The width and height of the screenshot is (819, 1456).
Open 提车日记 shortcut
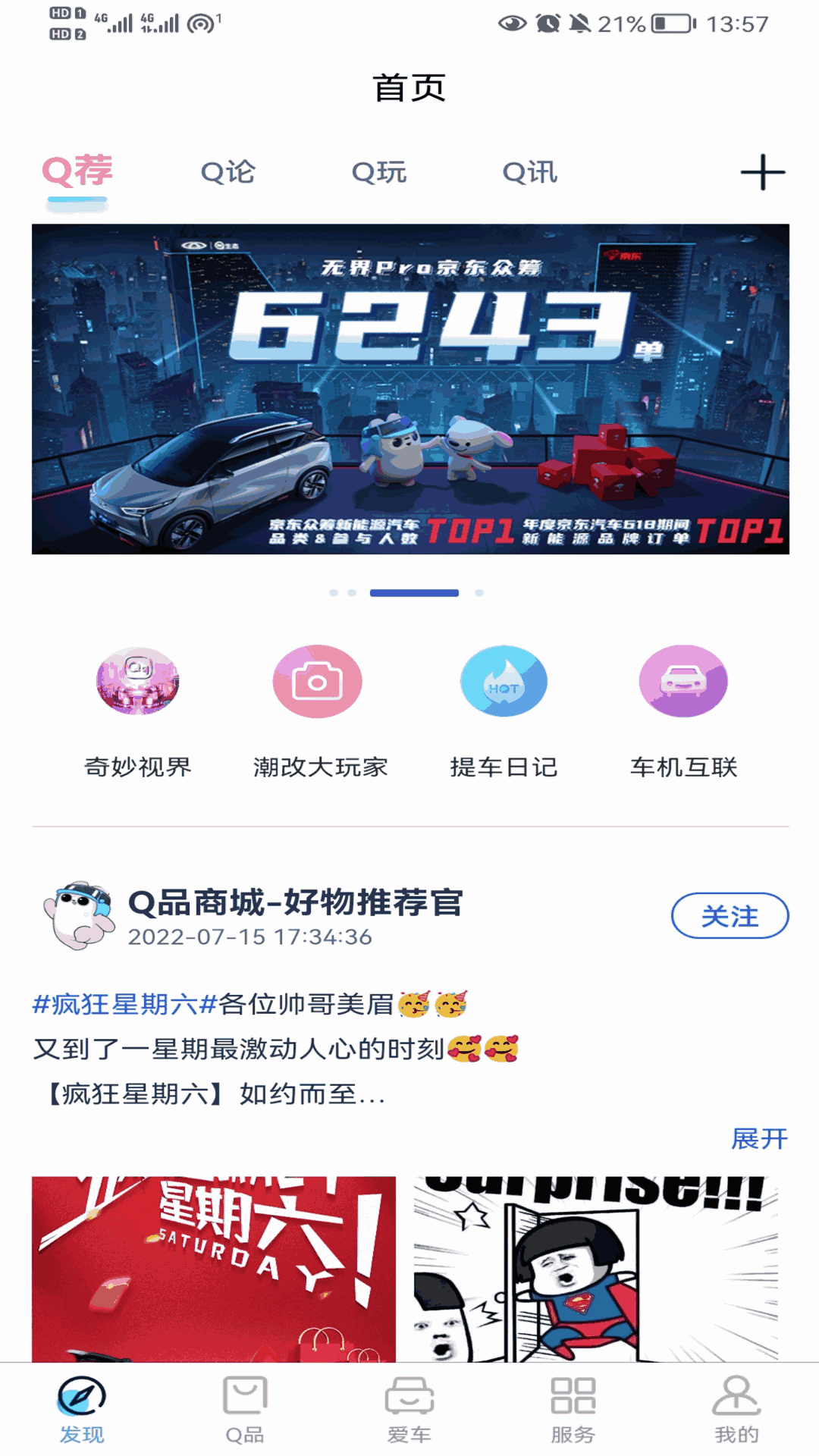504,681
